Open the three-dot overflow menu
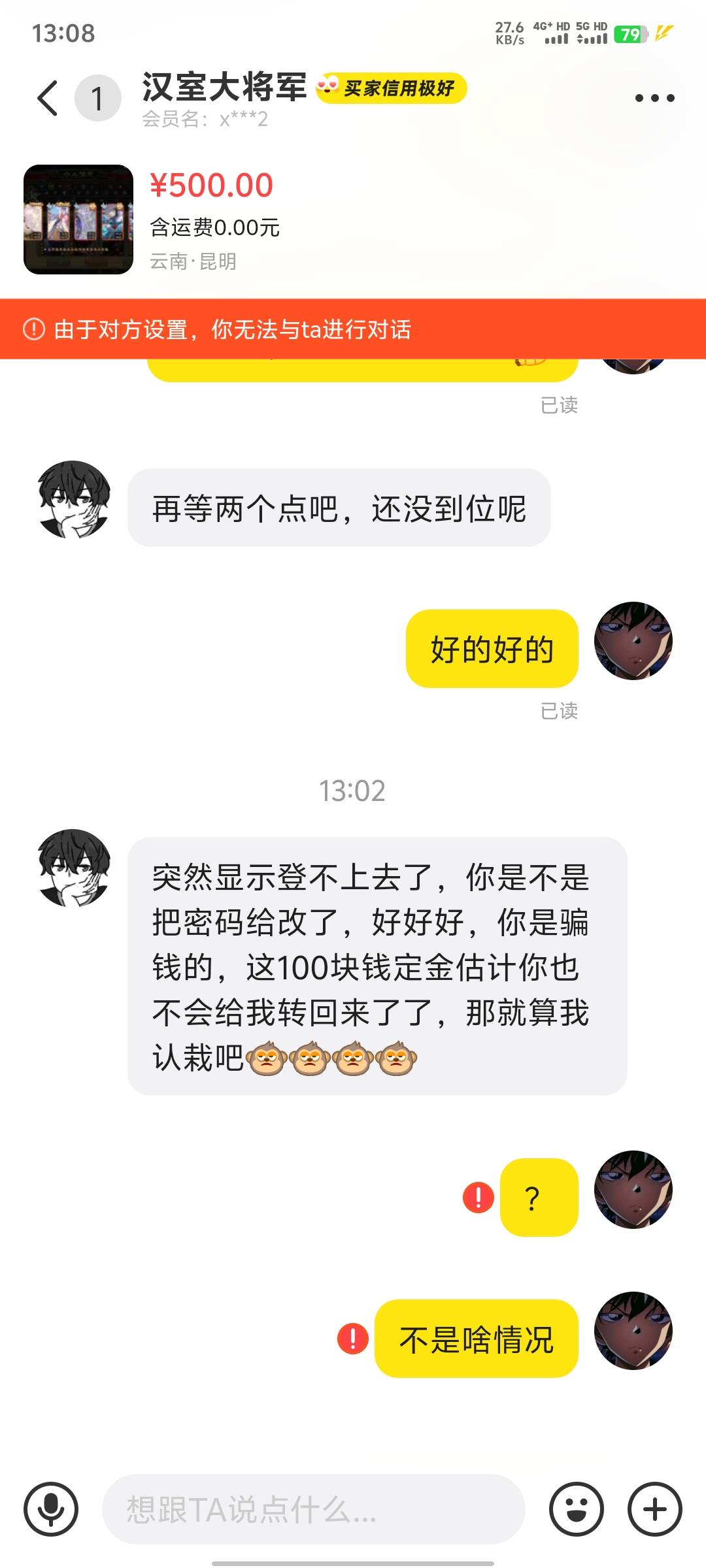 (x=654, y=99)
